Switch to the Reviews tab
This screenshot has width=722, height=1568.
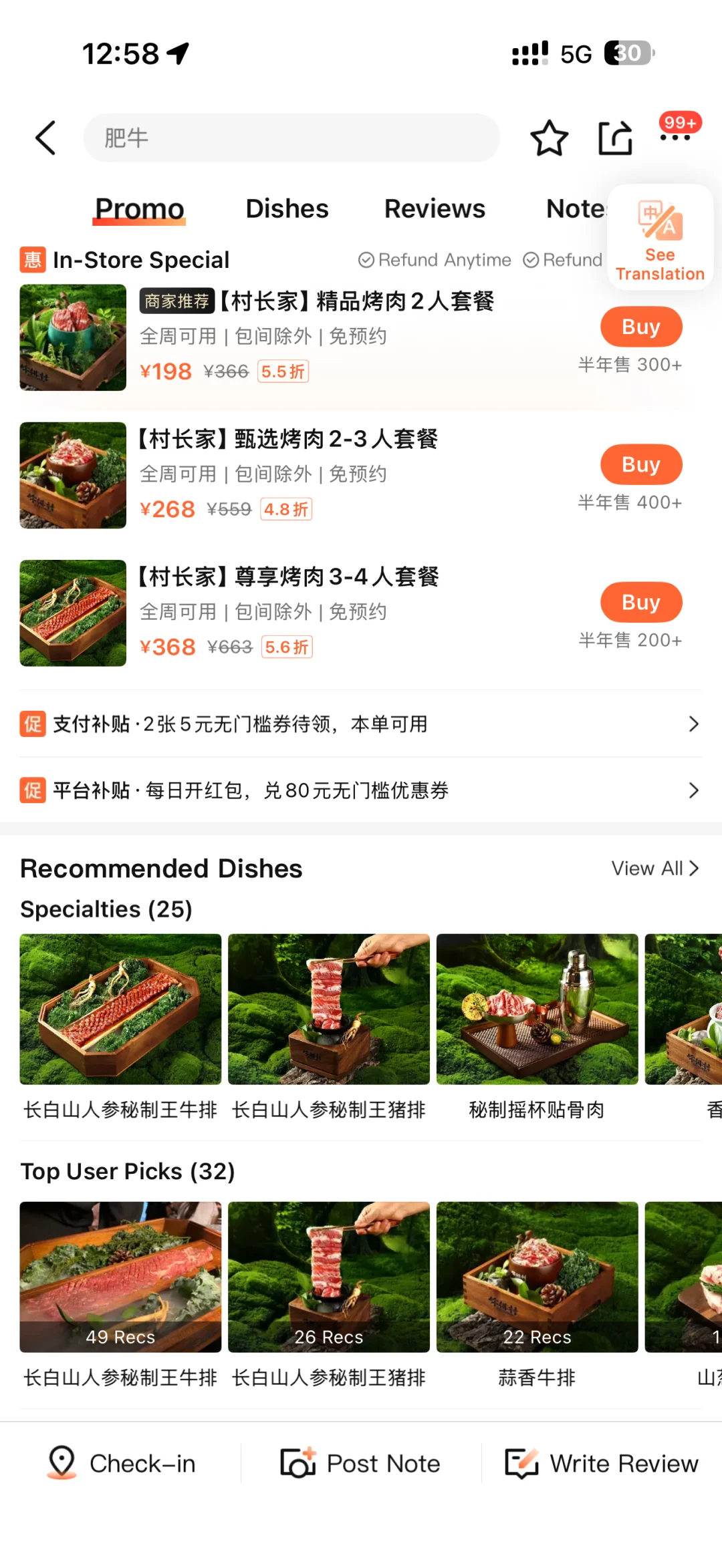(x=435, y=208)
